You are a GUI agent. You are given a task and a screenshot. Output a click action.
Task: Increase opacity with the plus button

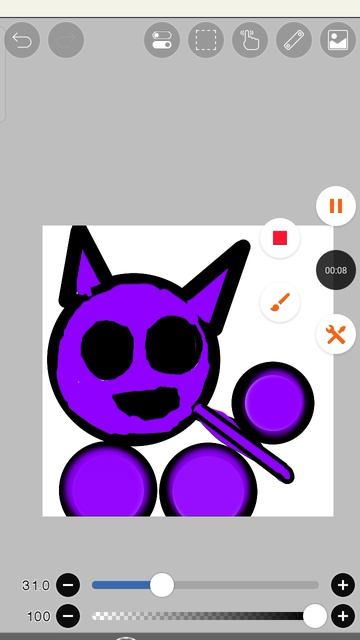[343, 616]
